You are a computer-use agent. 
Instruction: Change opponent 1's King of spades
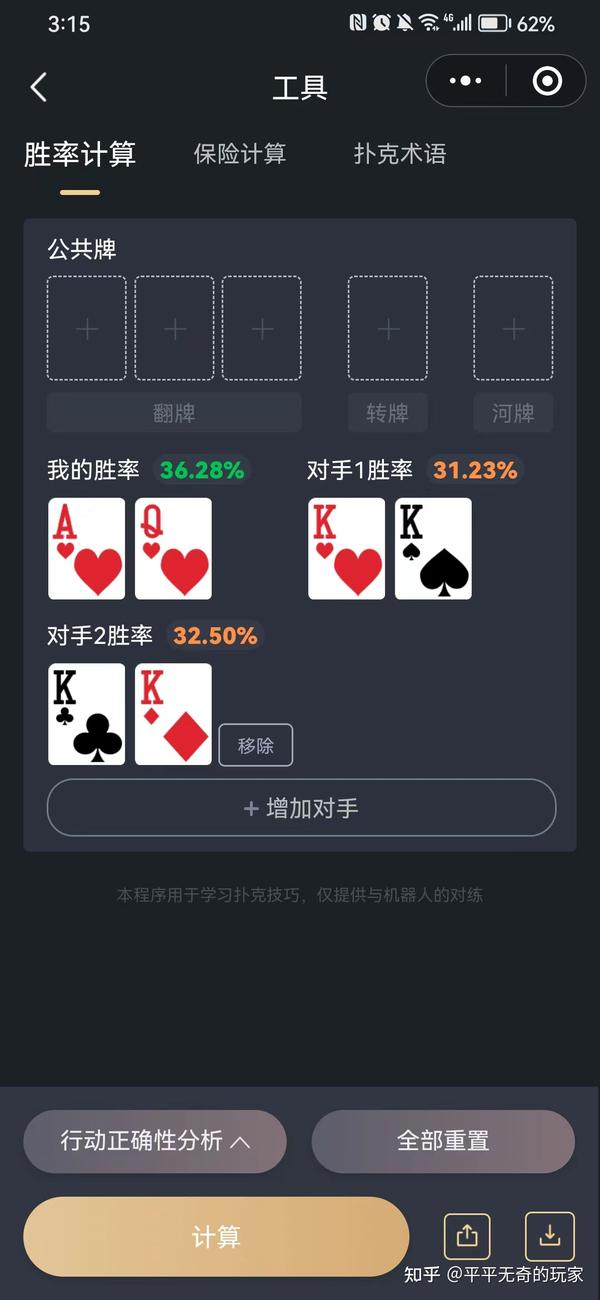(433, 549)
